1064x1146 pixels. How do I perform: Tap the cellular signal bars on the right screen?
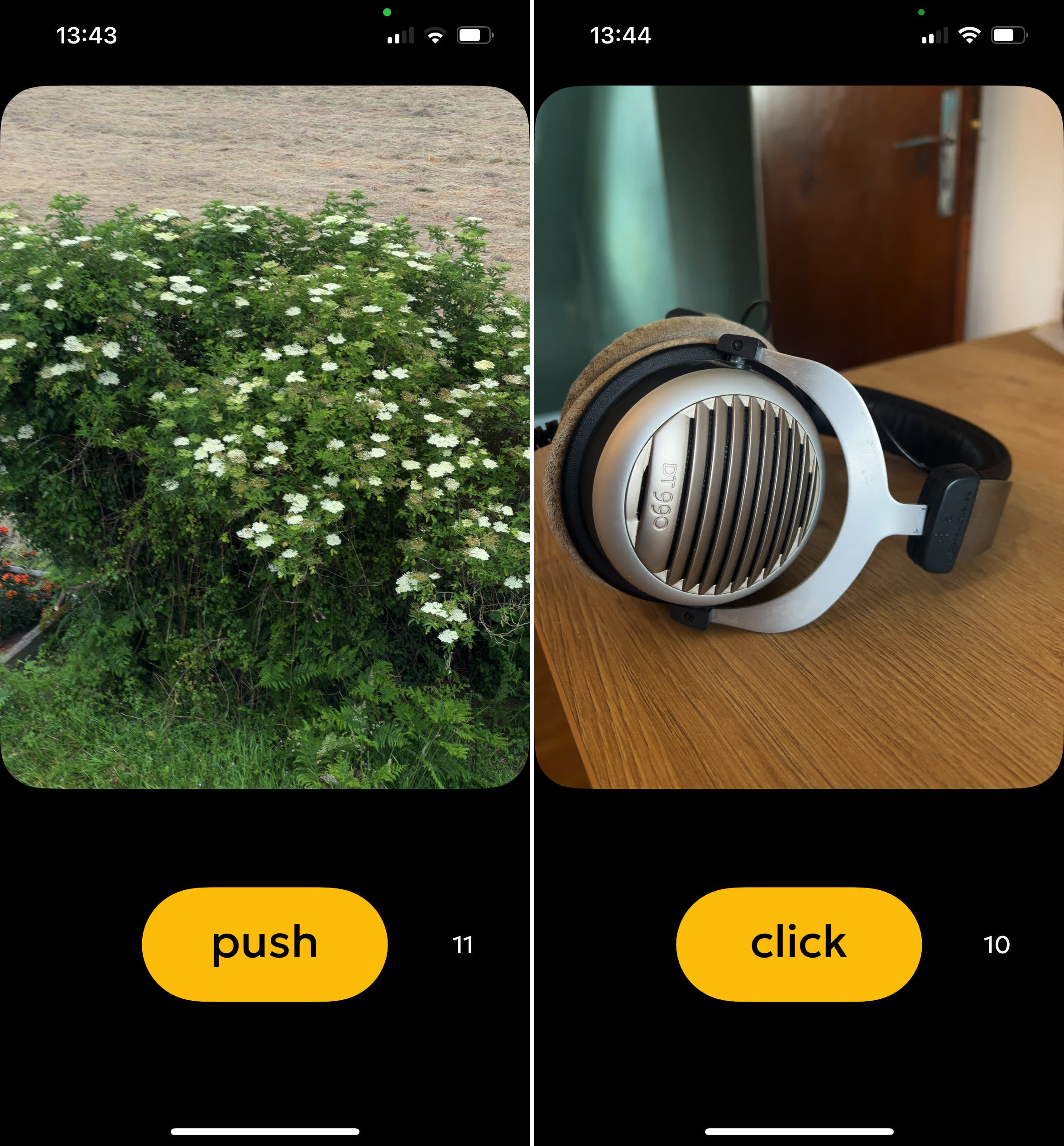click(933, 35)
